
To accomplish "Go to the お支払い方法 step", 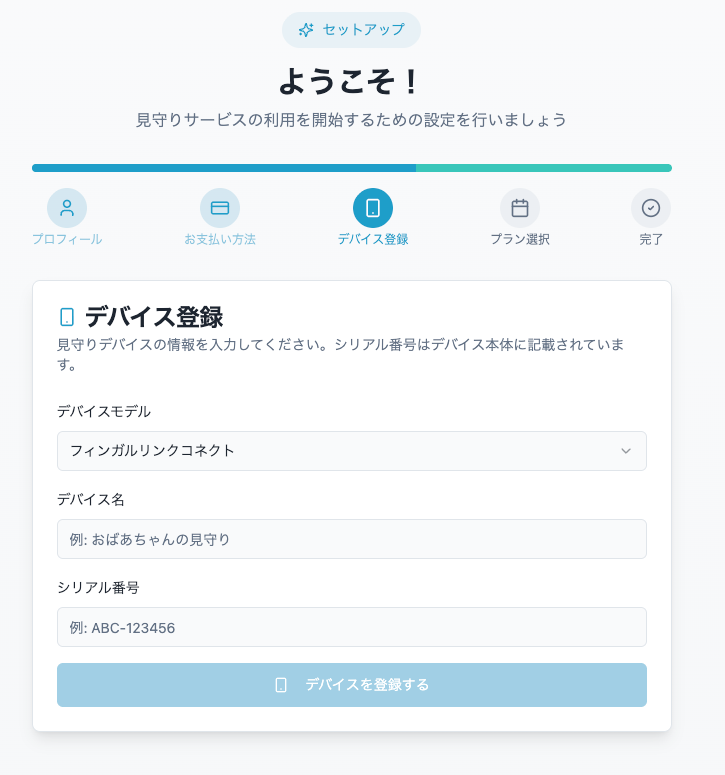I will 220,208.
